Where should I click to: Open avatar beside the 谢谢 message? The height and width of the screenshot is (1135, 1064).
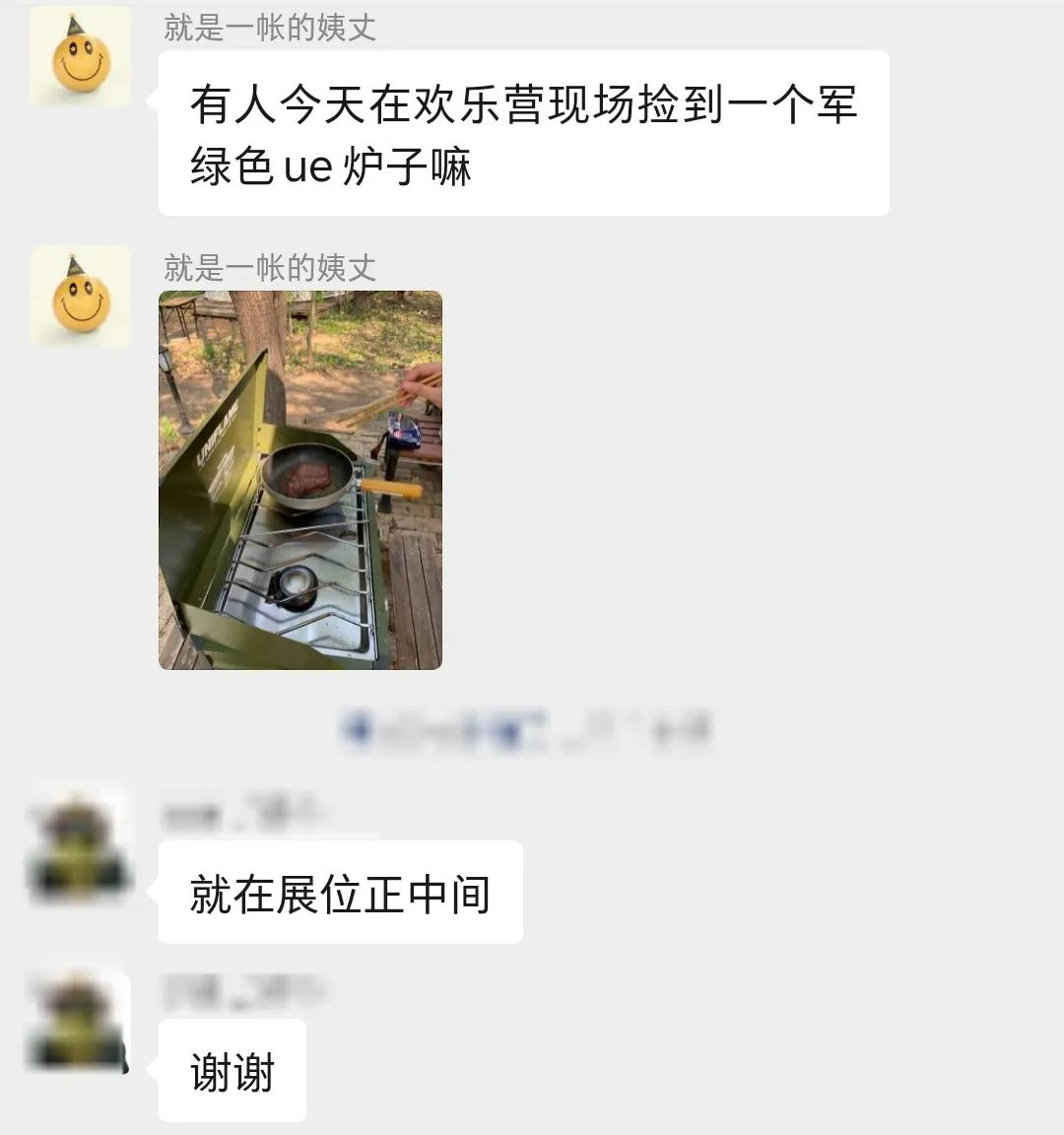(x=79, y=1021)
